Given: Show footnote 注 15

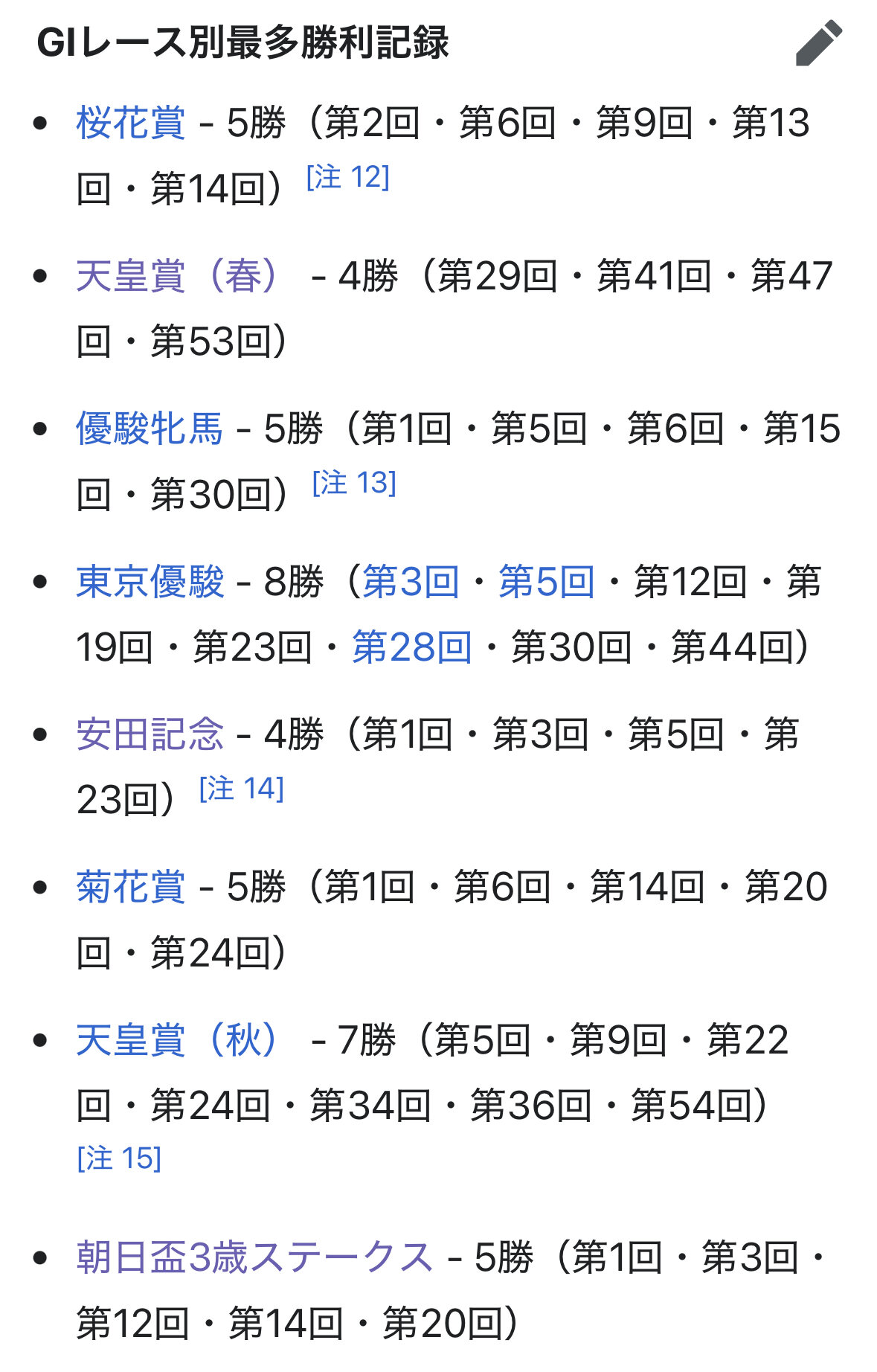Looking at the screenshot, I should coord(119,1158).
